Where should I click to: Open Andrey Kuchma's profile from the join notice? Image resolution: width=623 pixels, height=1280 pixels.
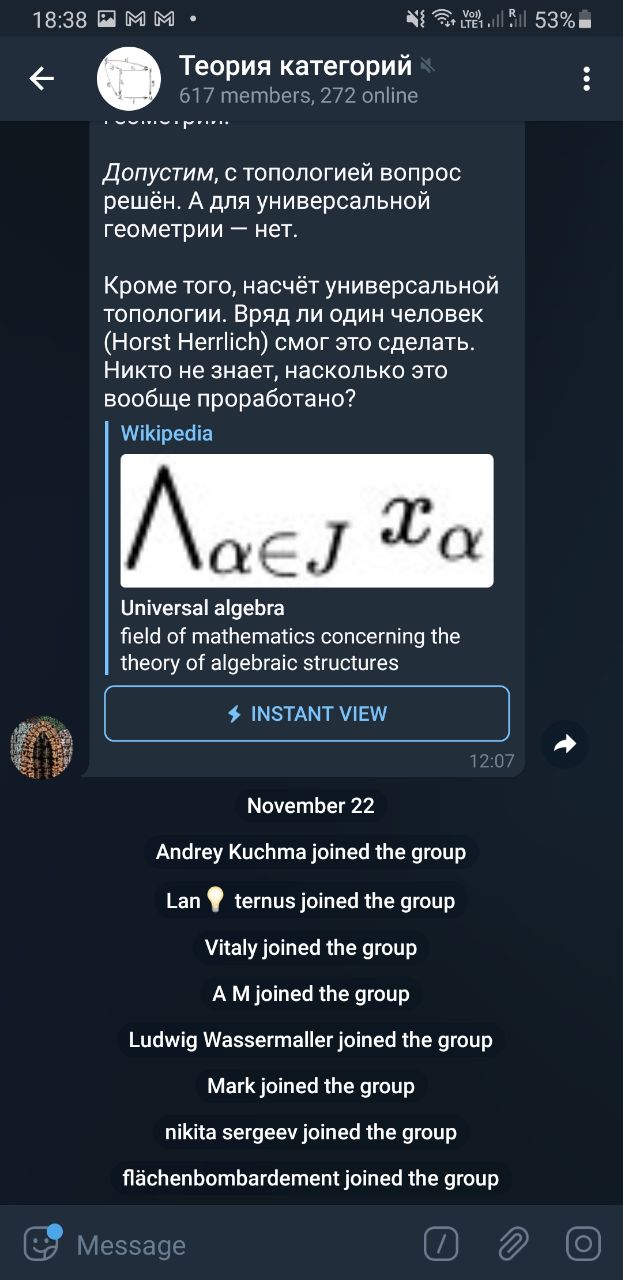pos(231,852)
